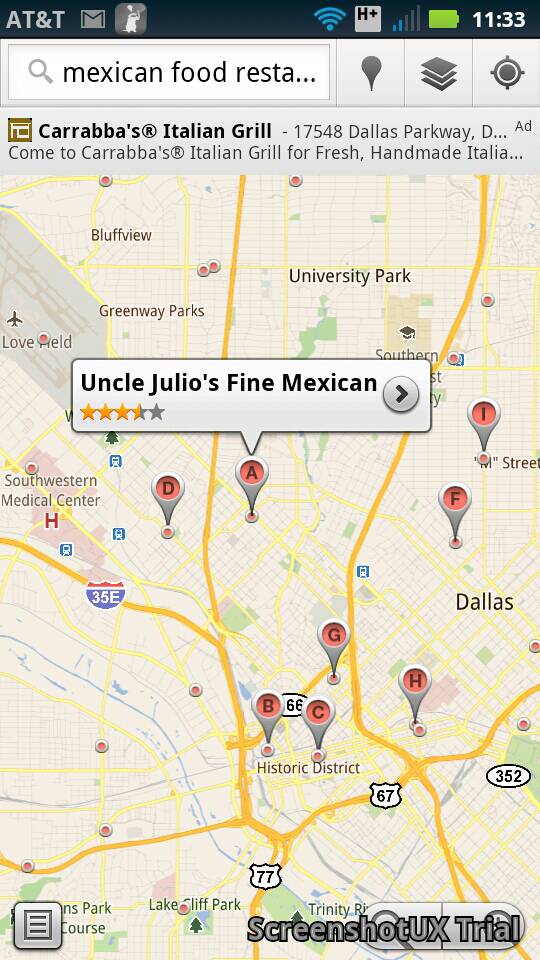The width and height of the screenshot is (540, 960).
Task: Select map pin I
Action: [x=484, y=429]
